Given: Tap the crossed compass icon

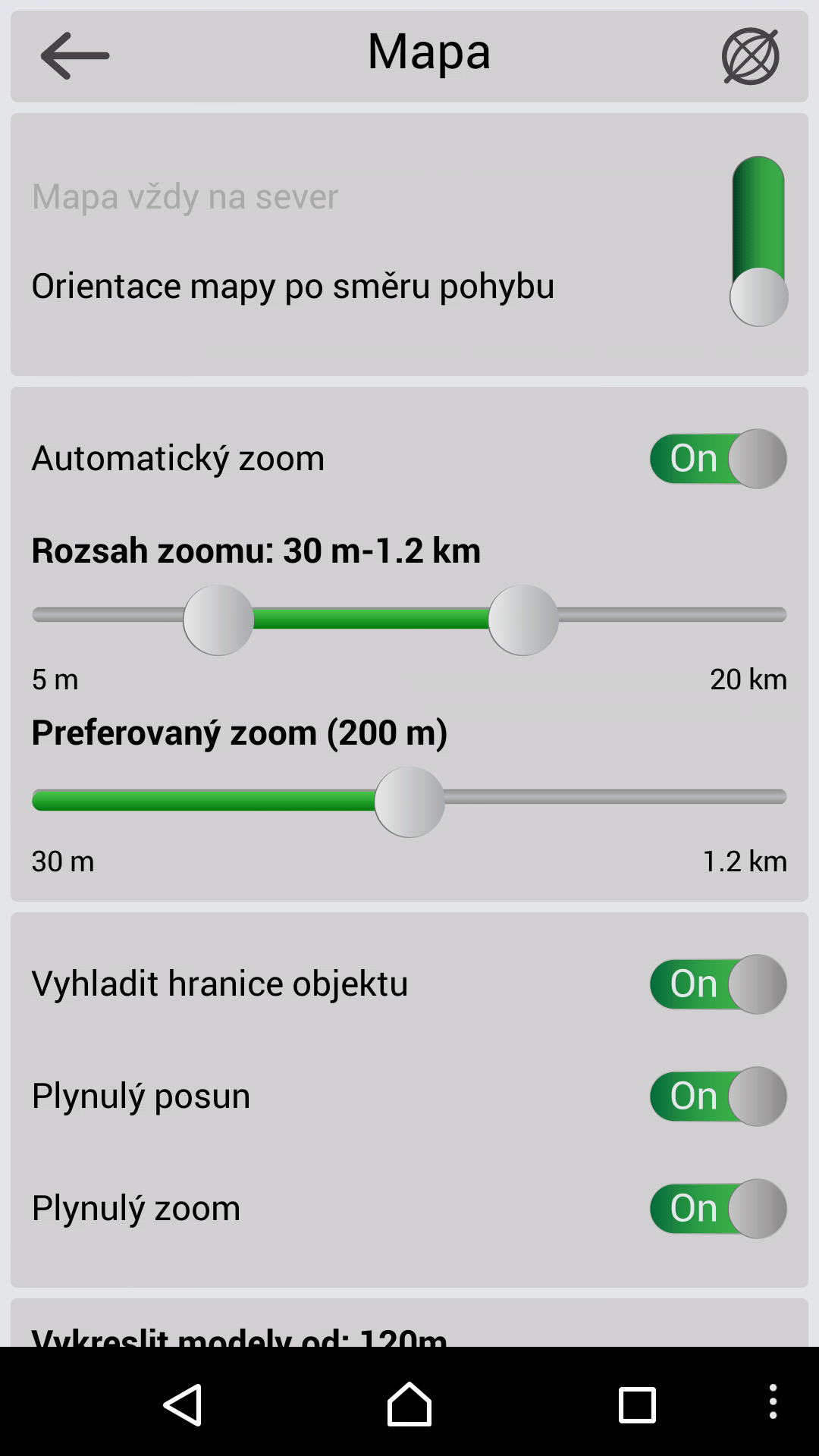Looking at the screenshot, I should [750, 56].
